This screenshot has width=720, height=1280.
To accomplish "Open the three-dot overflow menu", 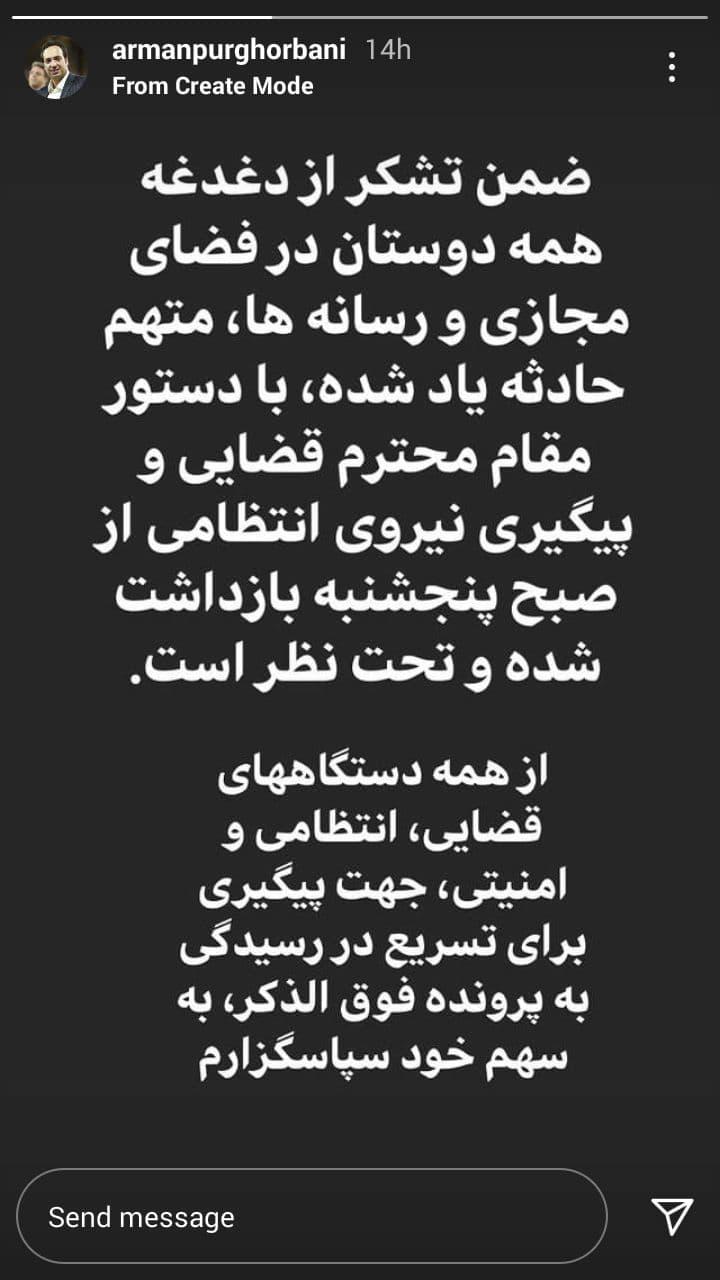I will point(672,68).
